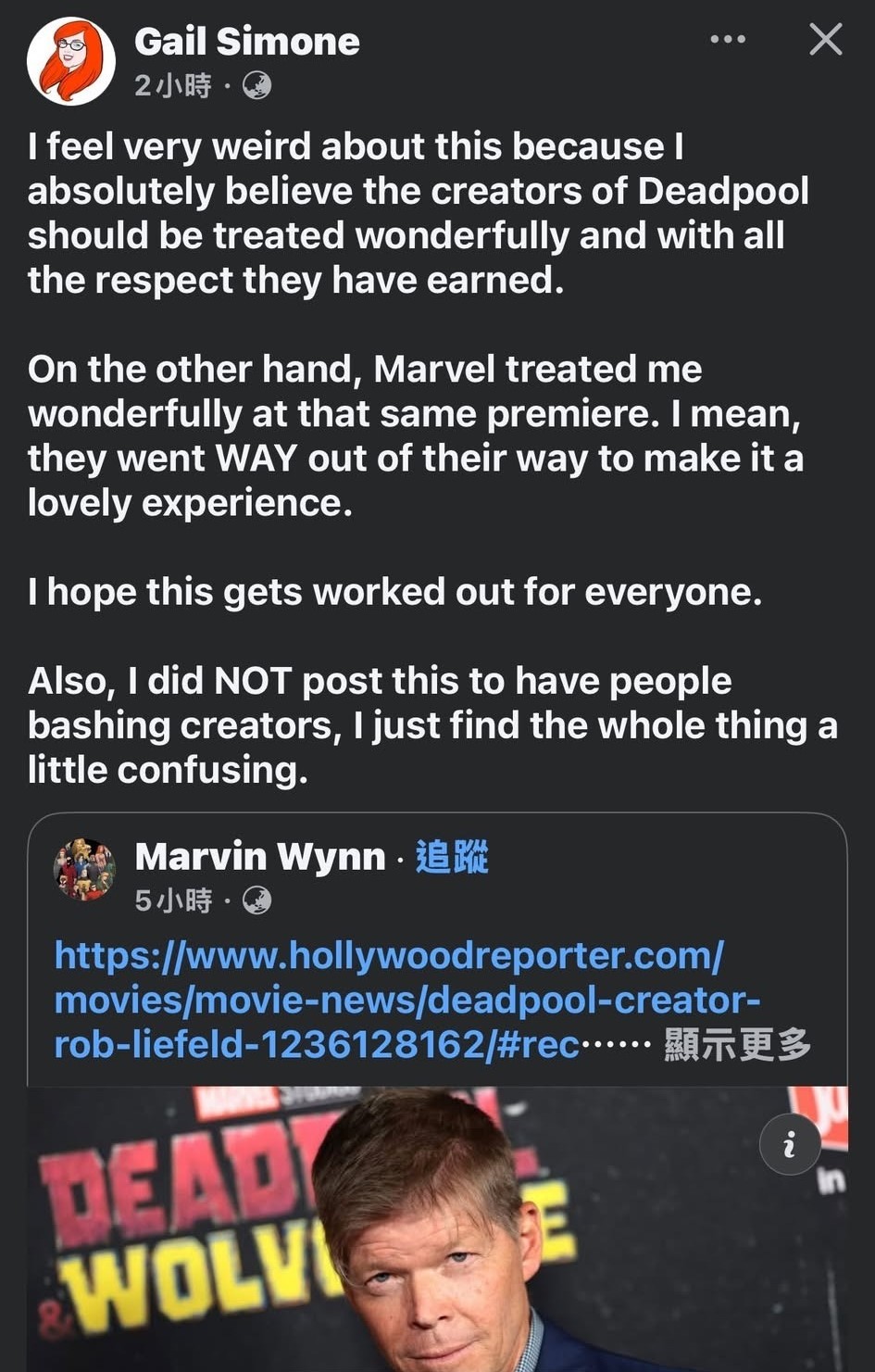
Task: Follow Marvin Wynn via 追蹤
Action: [x=452, y=857]
